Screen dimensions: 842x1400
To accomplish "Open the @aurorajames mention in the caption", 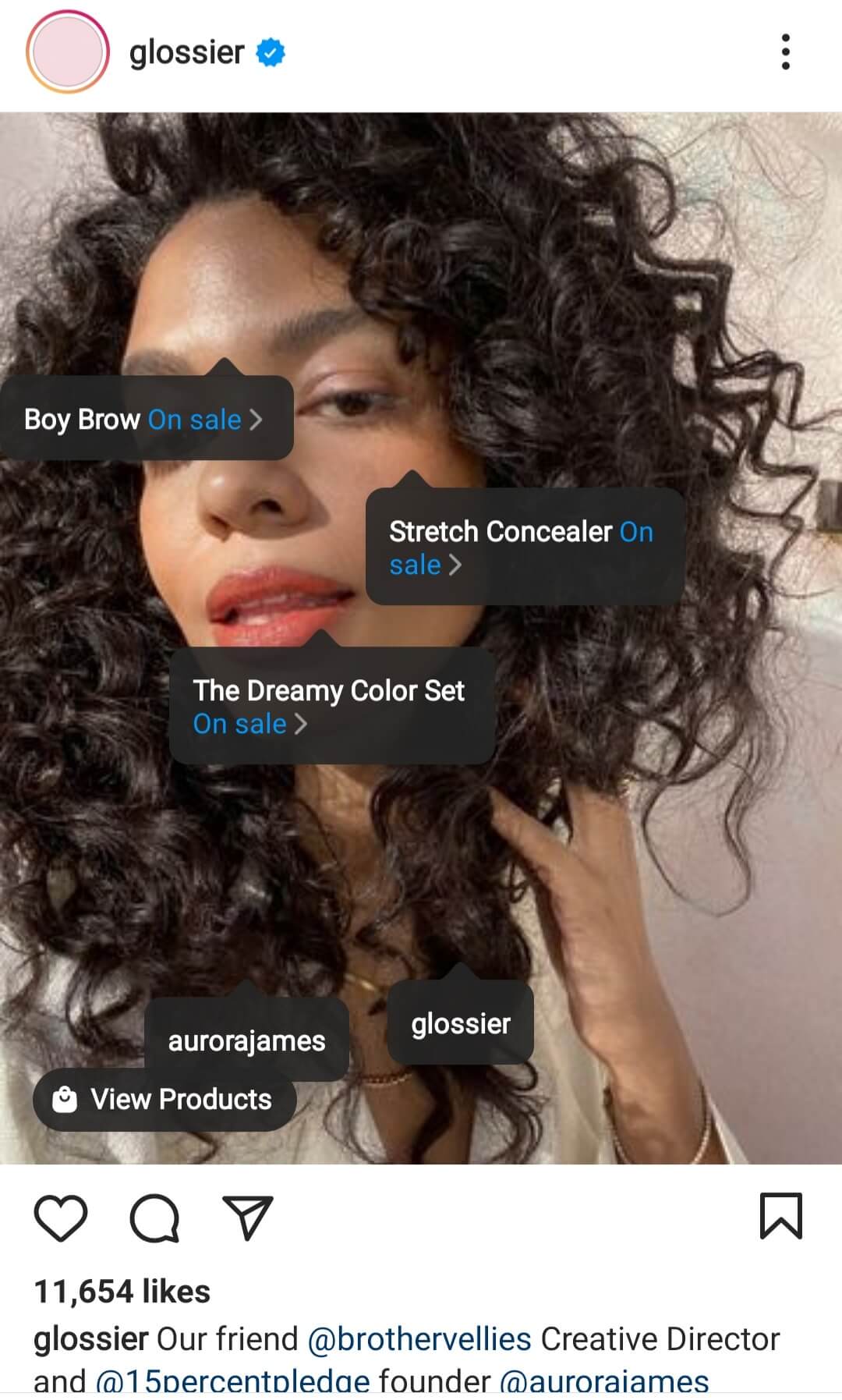I will [603, 1381].
